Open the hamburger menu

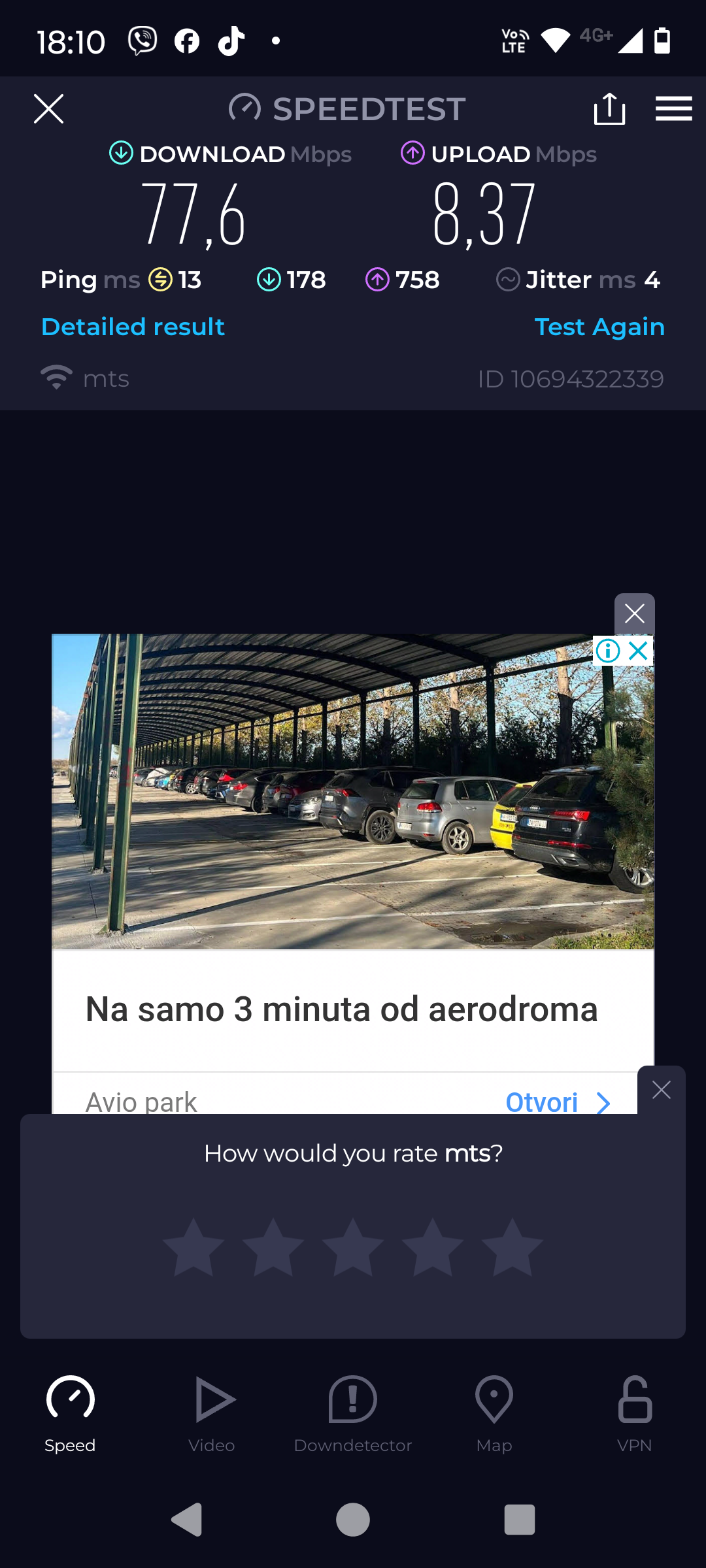673,108
